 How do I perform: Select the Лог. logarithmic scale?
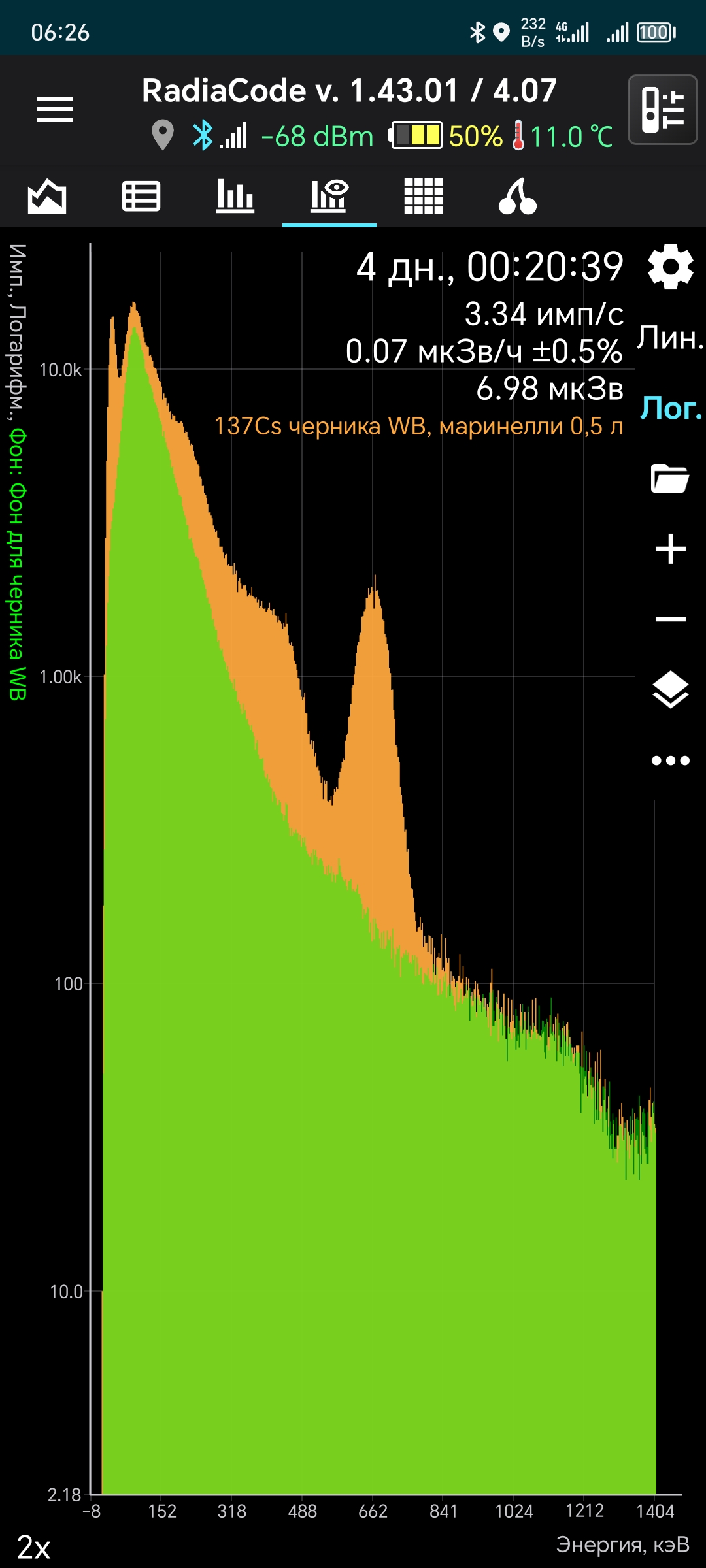(x=671, y=408)
